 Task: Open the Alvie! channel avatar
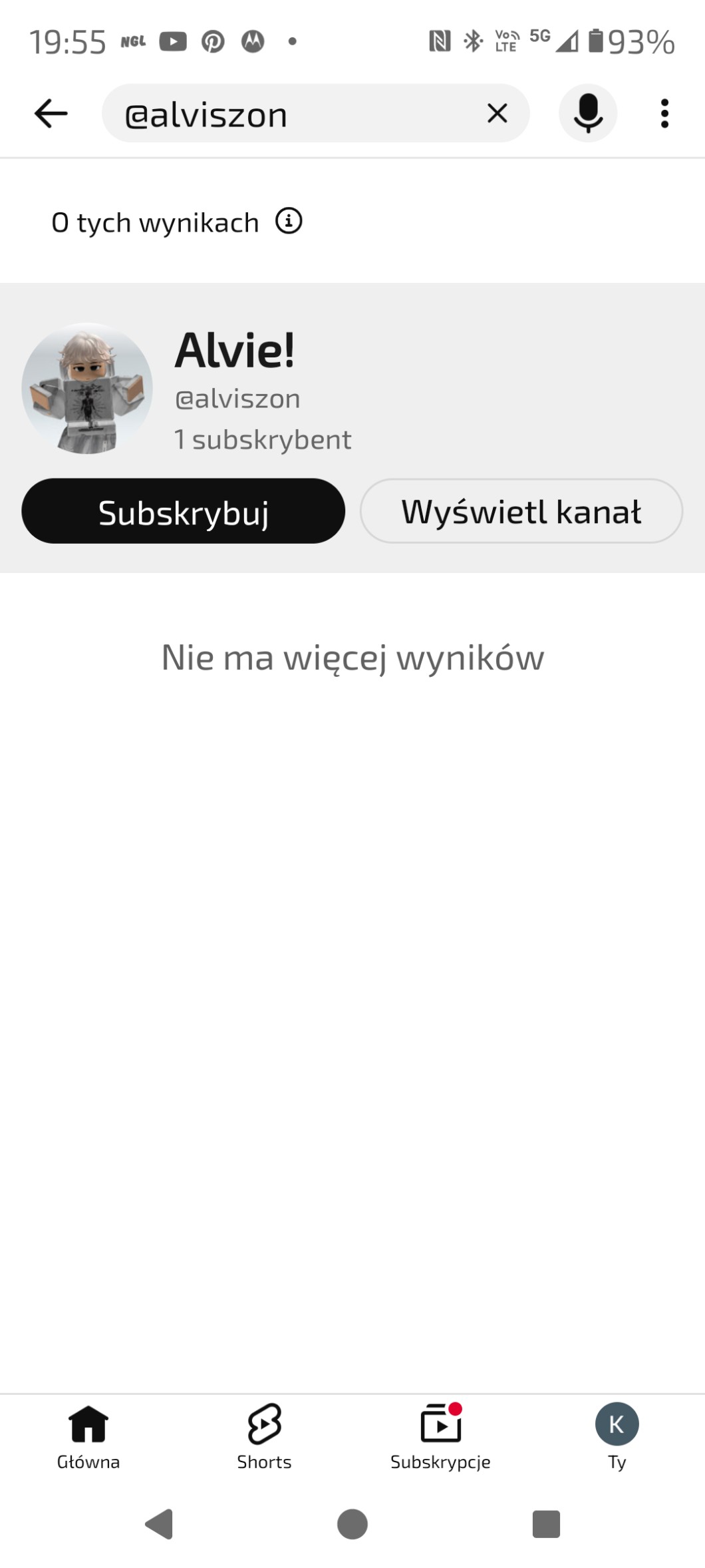click(x=87, y=389)
